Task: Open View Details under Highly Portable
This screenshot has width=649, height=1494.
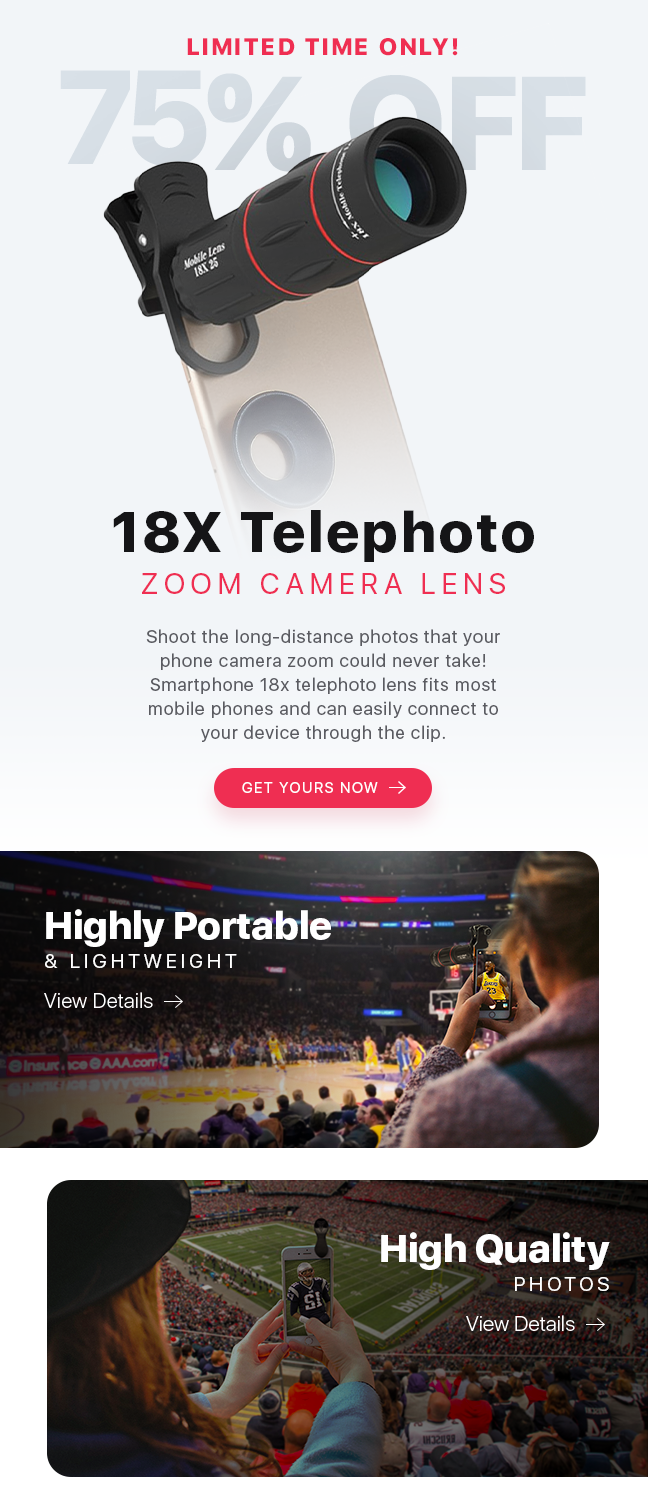Action: pyautogui.click(x=113, y=1001)
